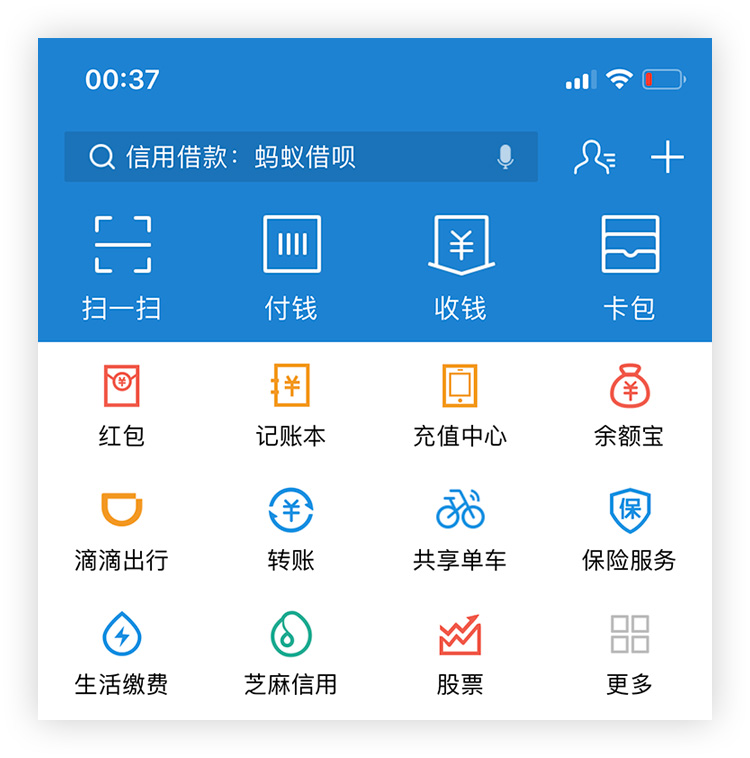Select 转账 transfer
The image size is (750, 758).
click(291, 532)
